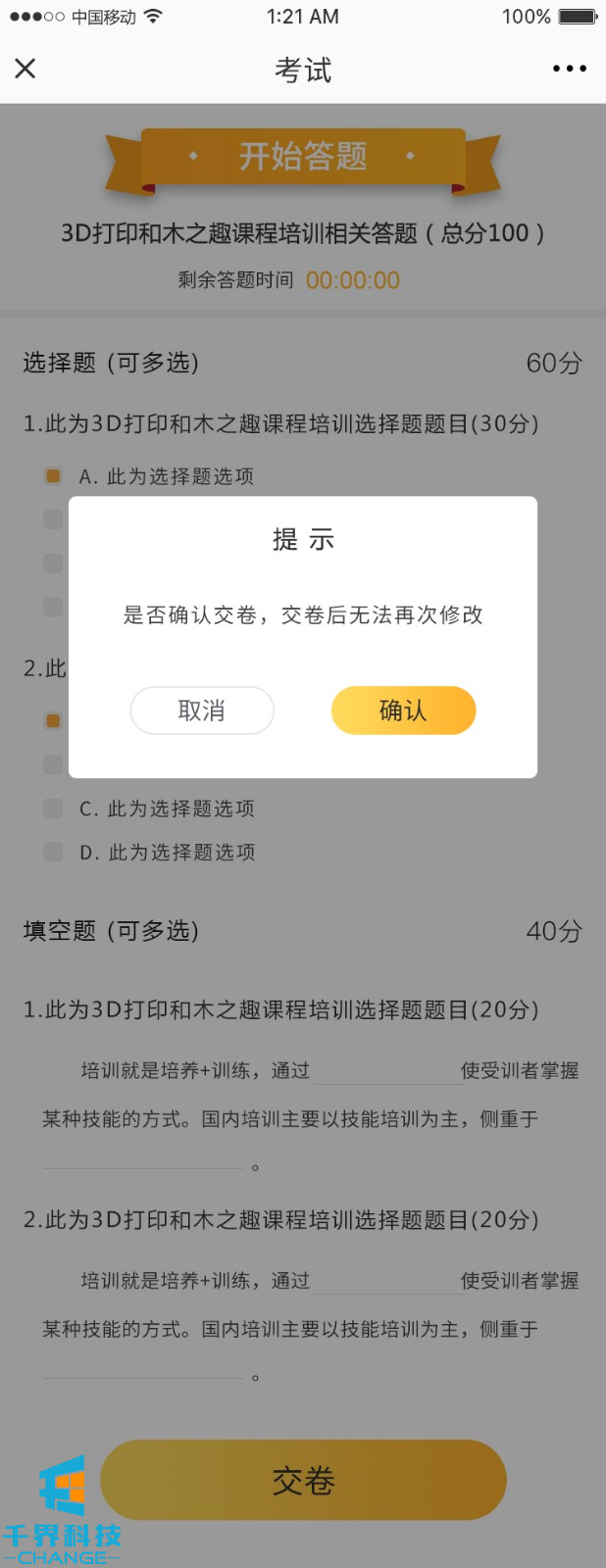Open the three-dot overflow menu
The width and height of the screenshot is (606, 1568).
(x=569, y=69)
